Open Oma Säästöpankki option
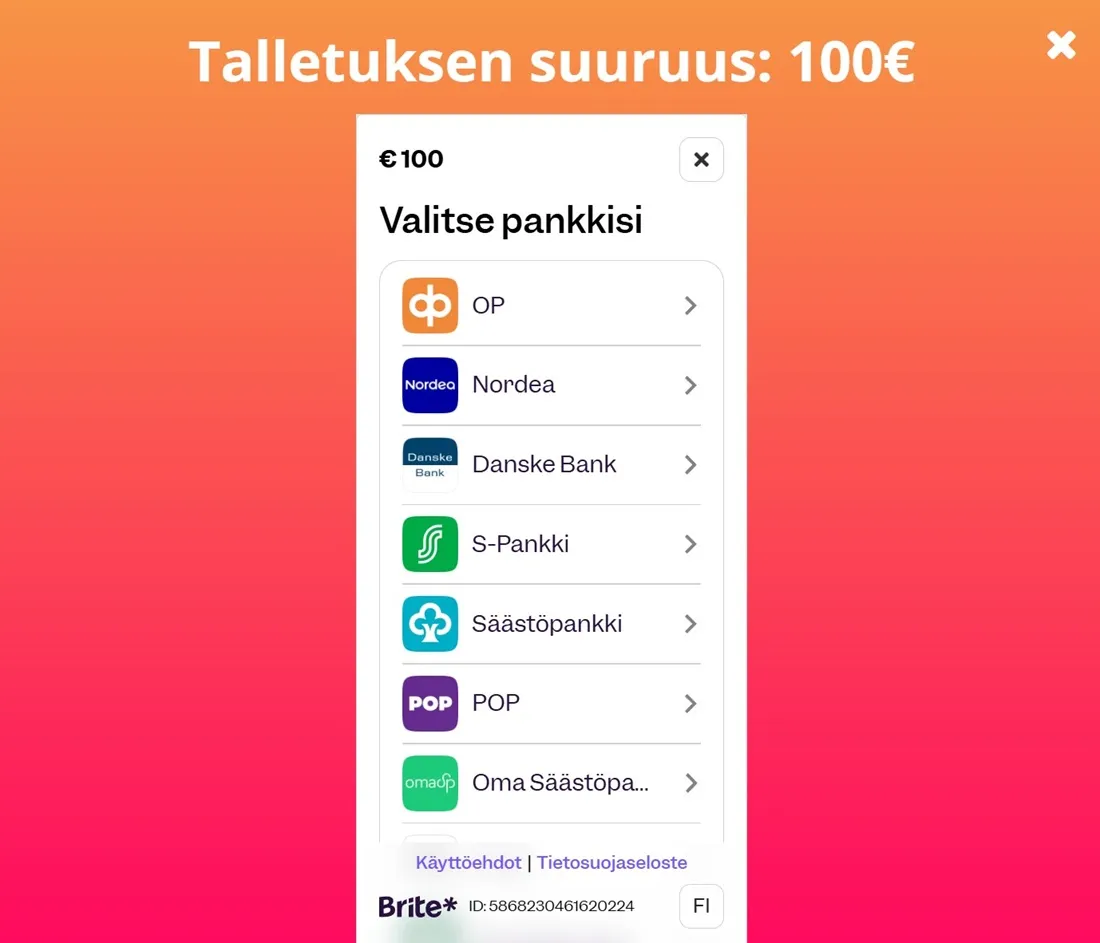The width and height of the screenshot is (1100, 943). pos(551,783)
